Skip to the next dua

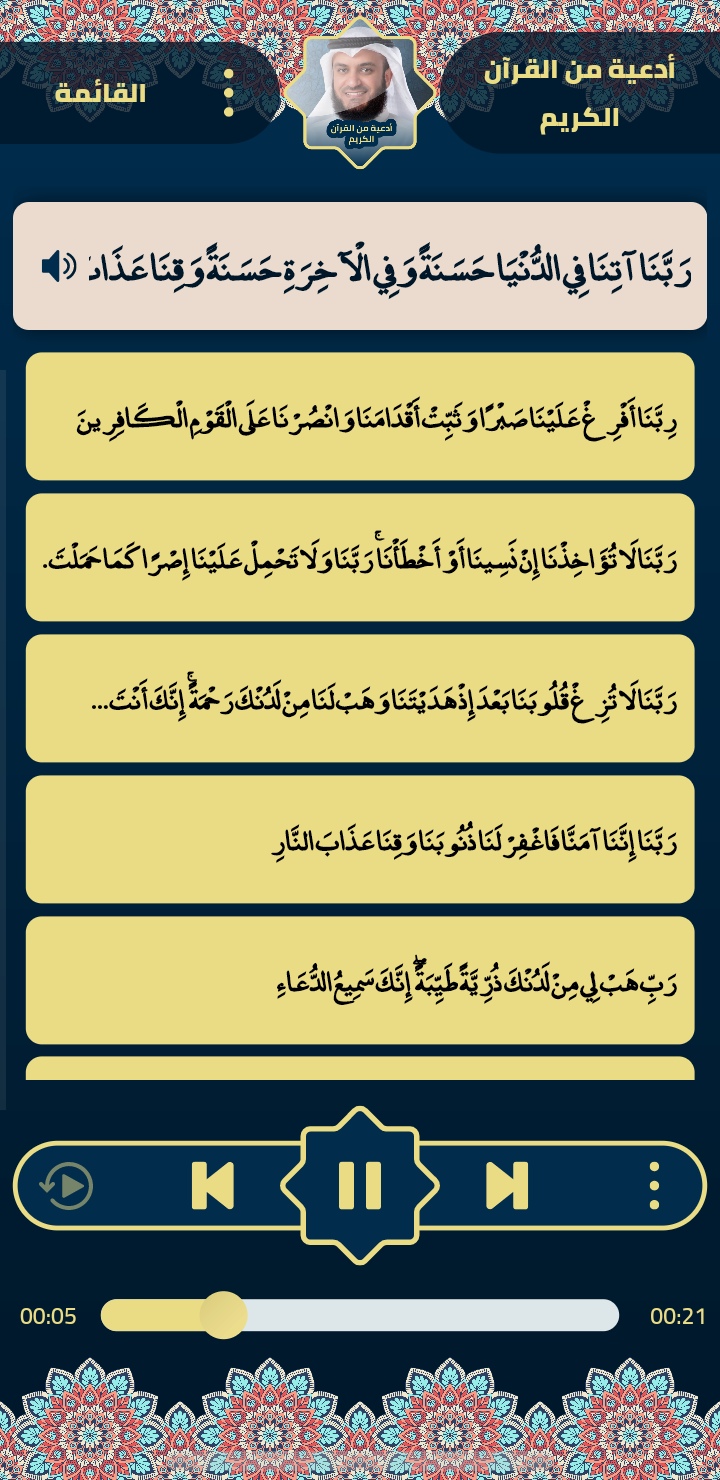[507, 1186]
